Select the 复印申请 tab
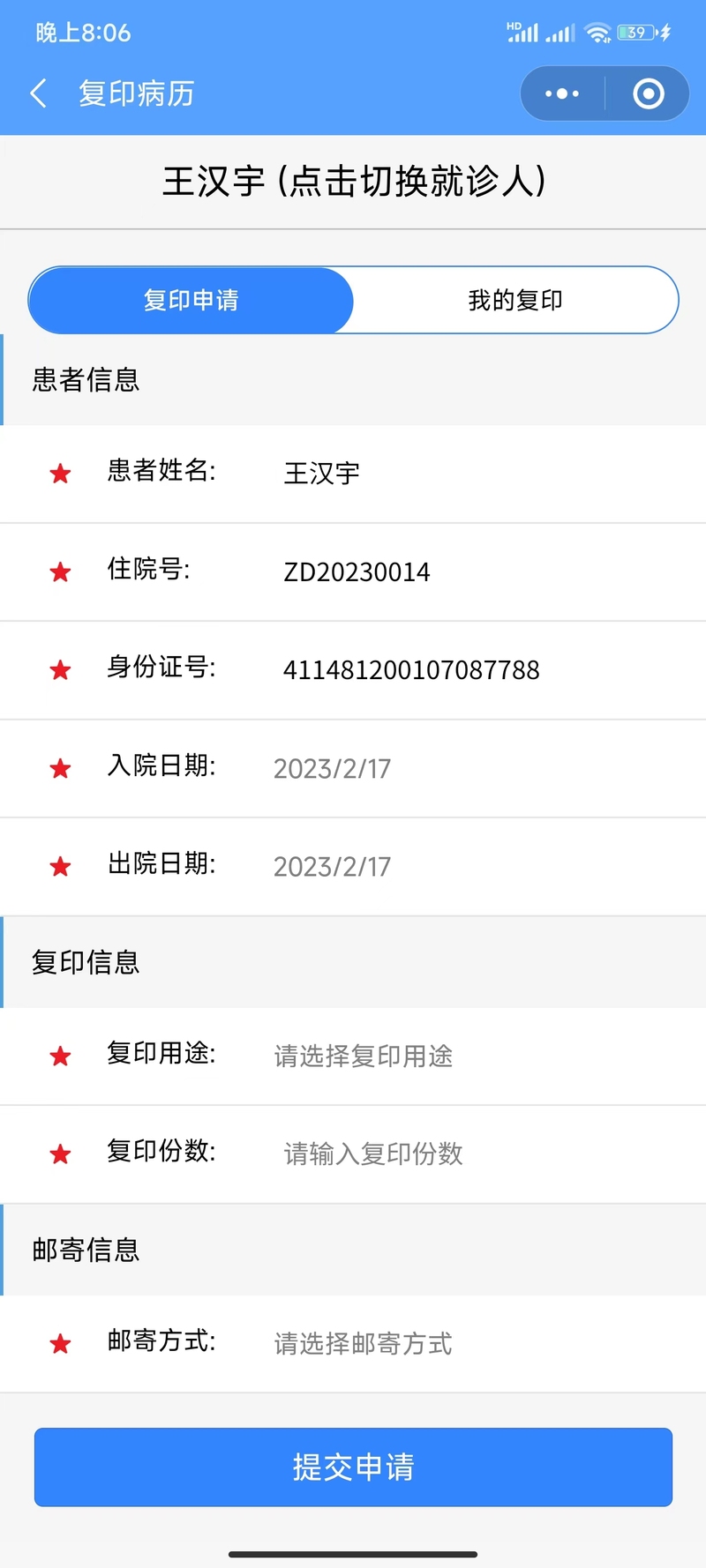Image resolution: width=706 pixels, height=1568 pixels. 191,301
